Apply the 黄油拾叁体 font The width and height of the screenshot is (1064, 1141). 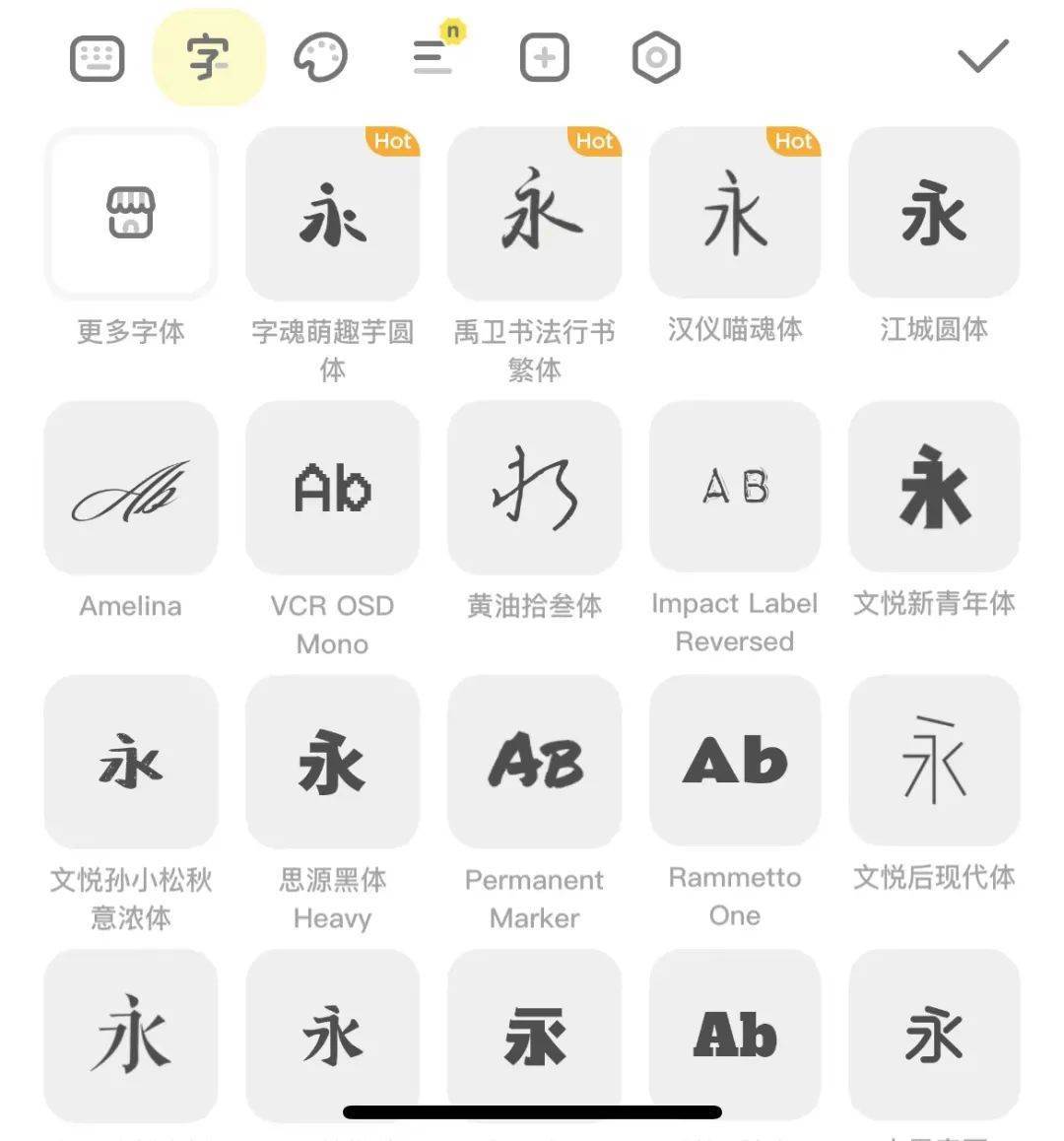pos(534,489)
